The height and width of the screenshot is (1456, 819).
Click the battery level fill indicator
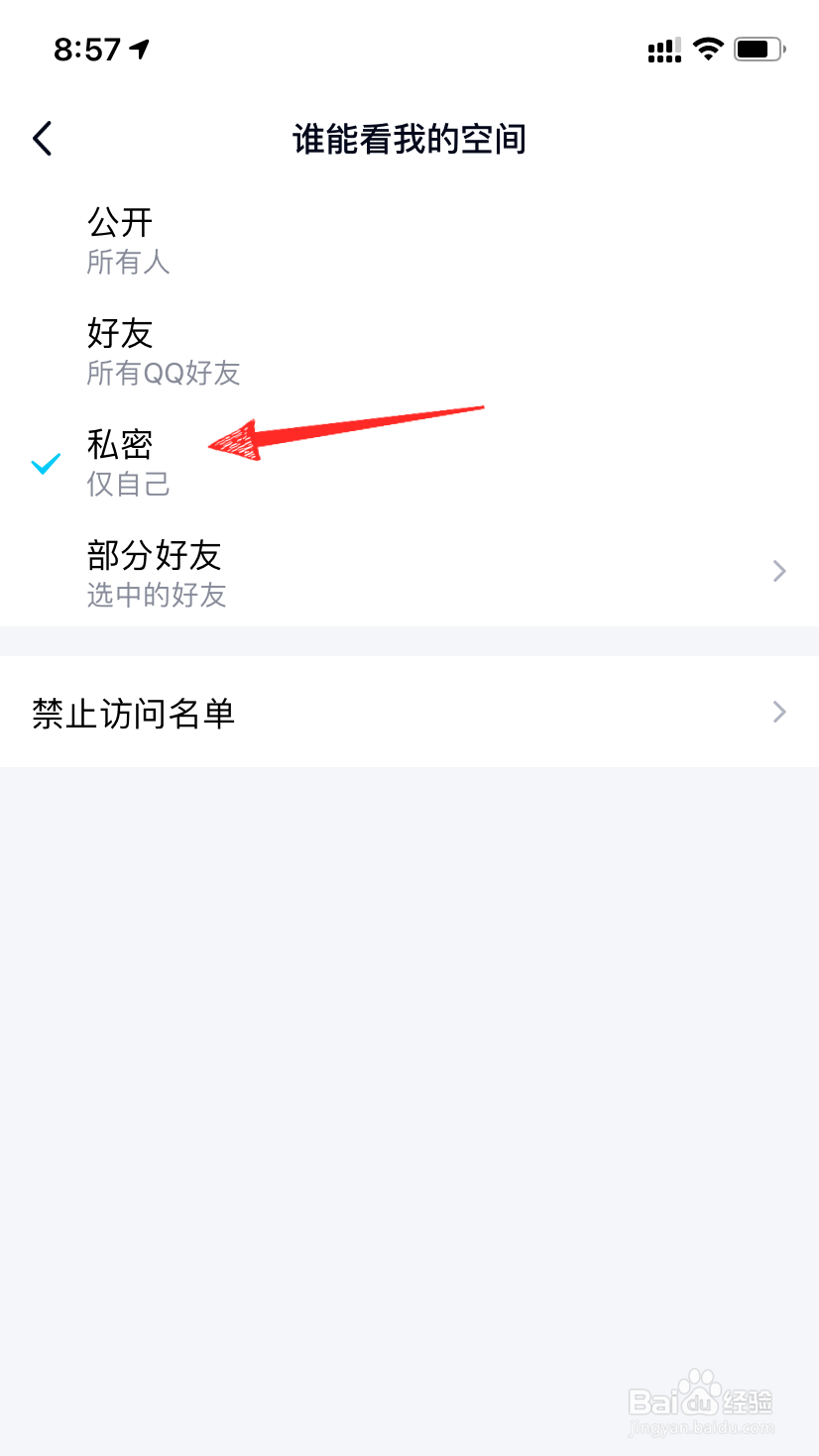point(756,49)
